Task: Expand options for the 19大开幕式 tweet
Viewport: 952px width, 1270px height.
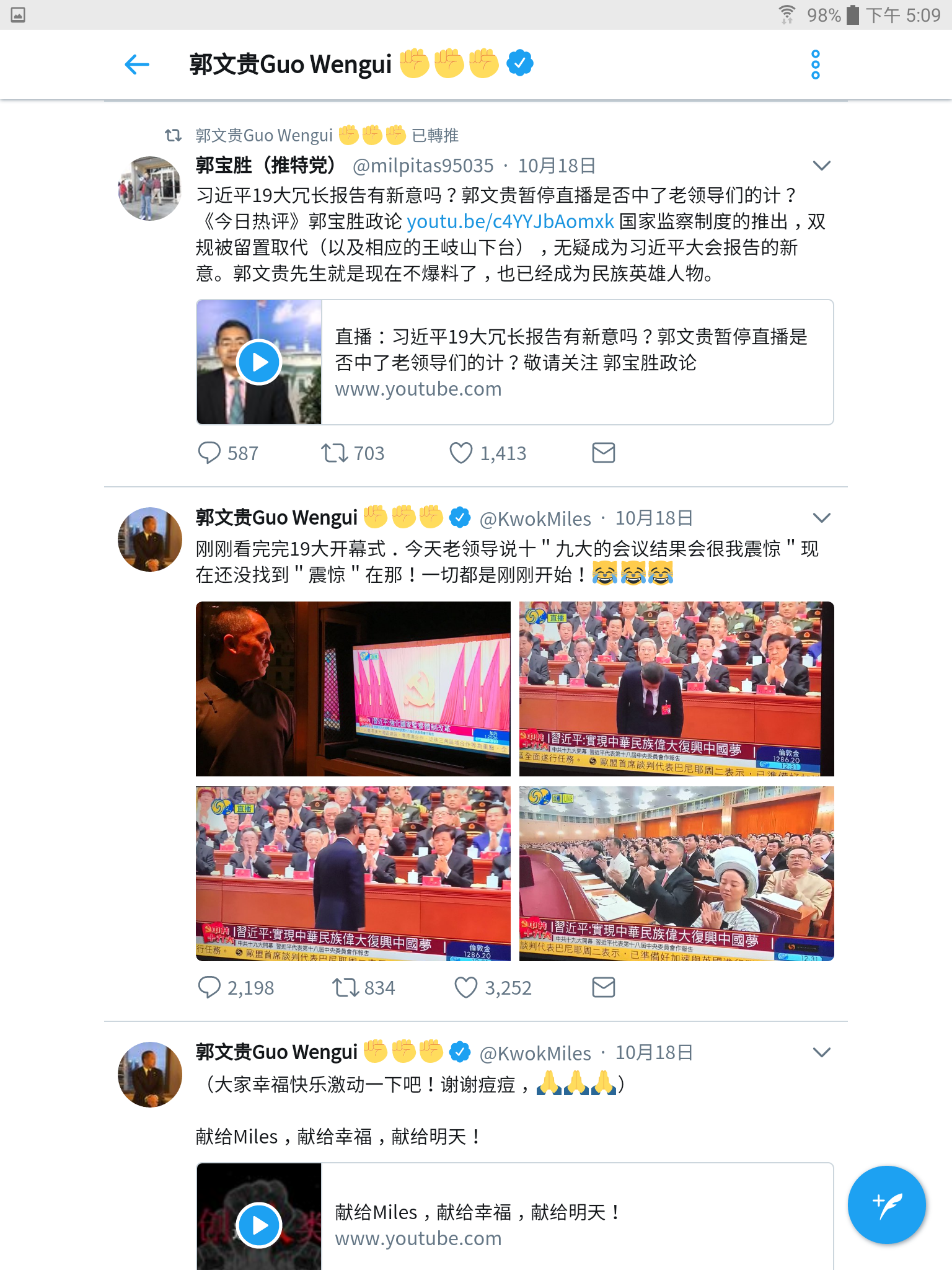Action: click(x=821, y=518)
